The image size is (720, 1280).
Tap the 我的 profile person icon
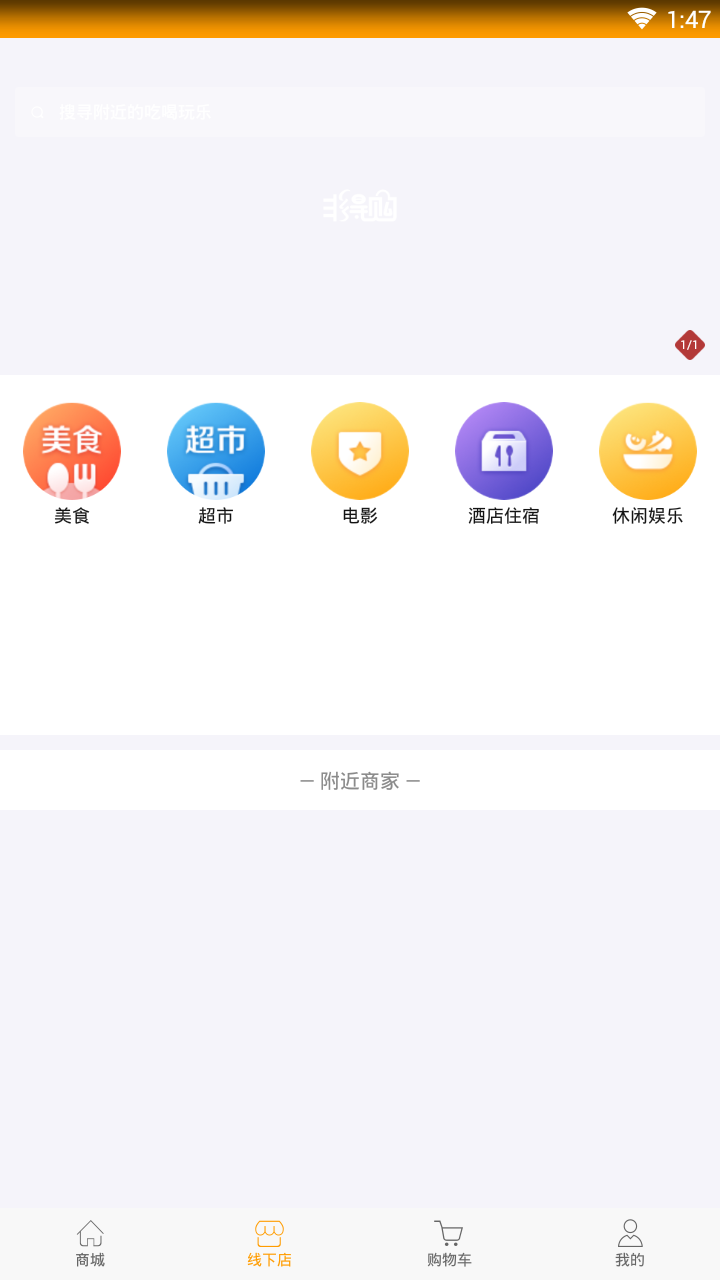(629, 1231)
